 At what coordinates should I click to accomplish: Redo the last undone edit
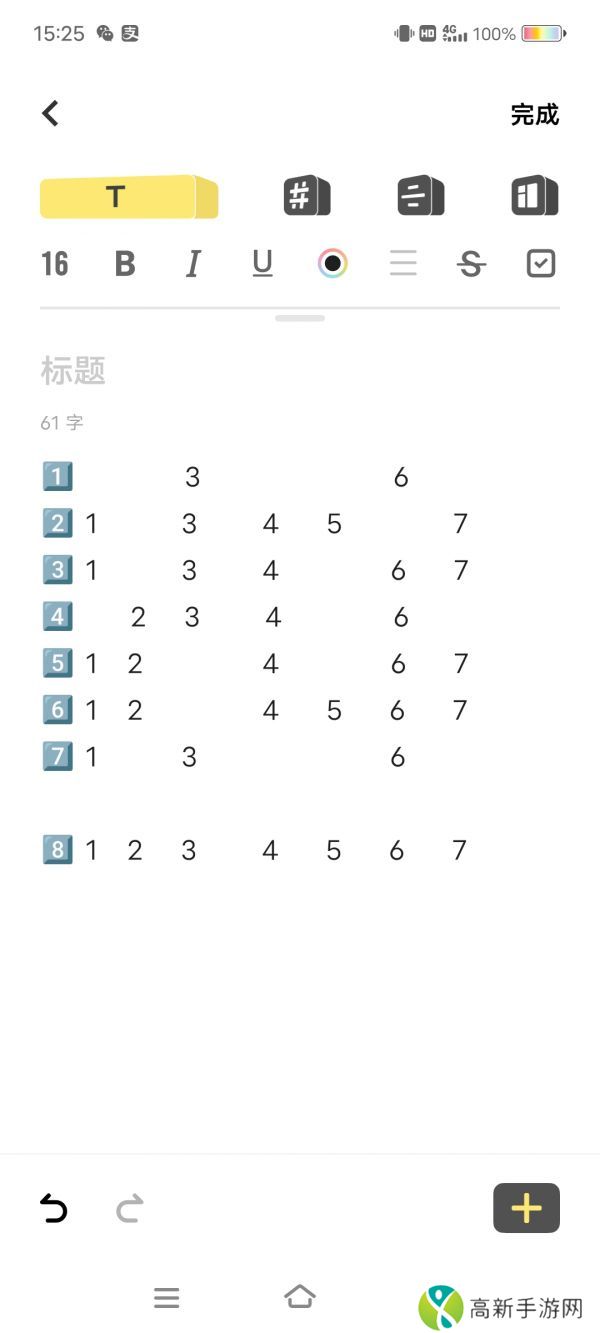[x=130, y=1209]
